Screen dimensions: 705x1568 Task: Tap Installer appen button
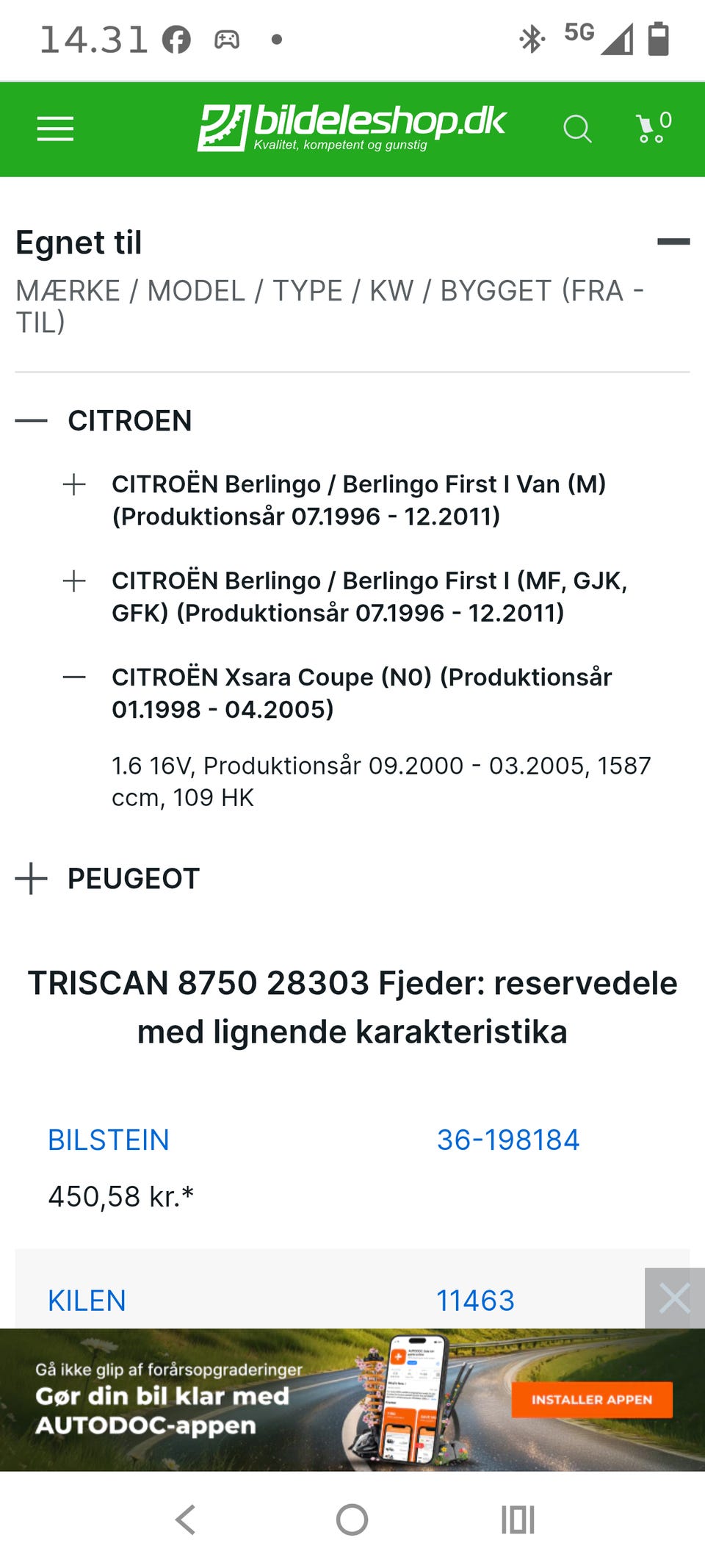(x=592, y=1400)
